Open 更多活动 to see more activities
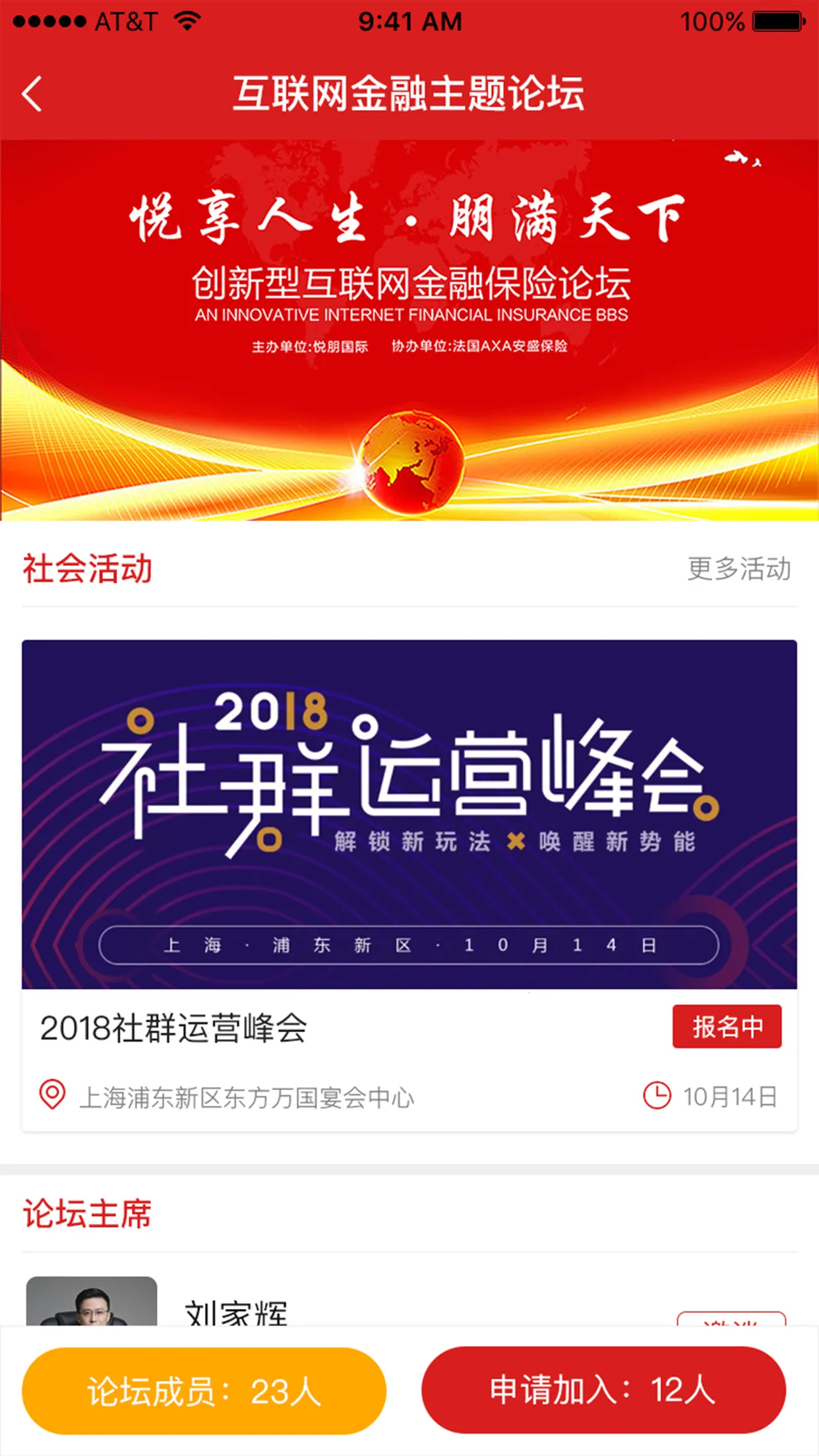The width and height of the screenshot is (819, 1456). click(739, 568)
